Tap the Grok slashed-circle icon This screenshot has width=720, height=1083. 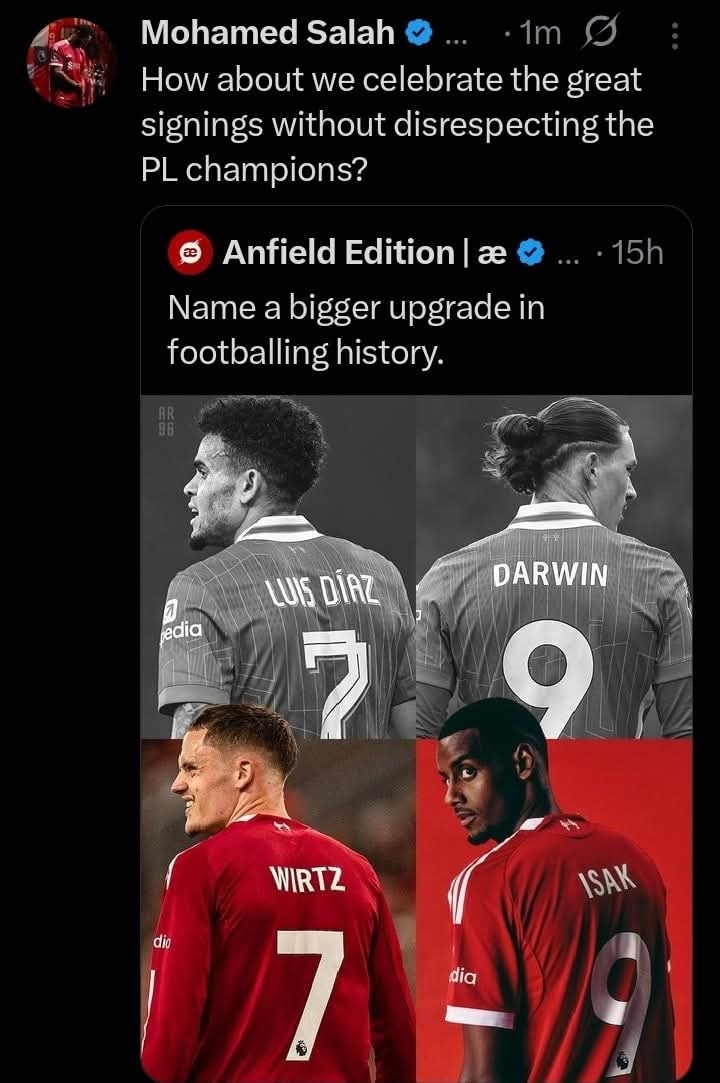click(606, 35)
